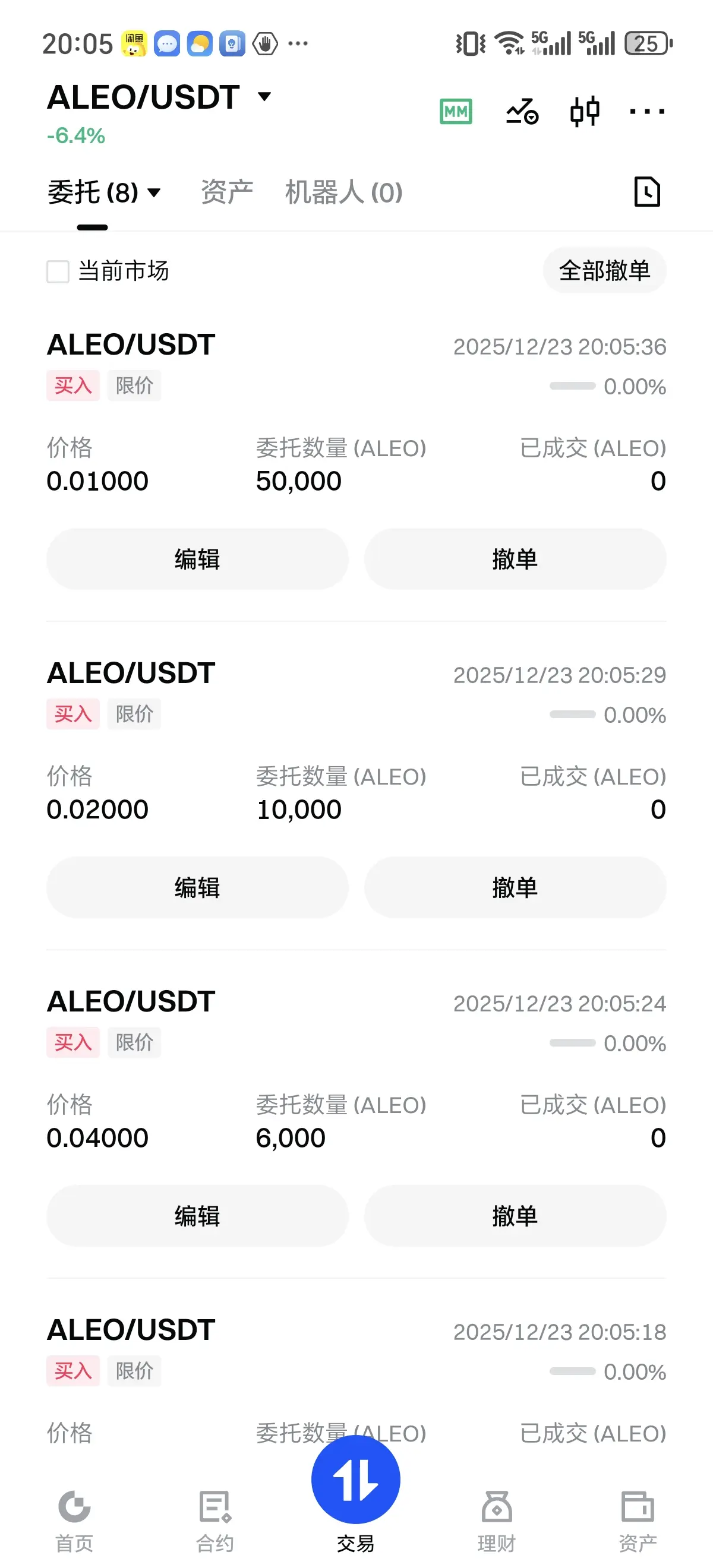This screenshot has height=1568, width=713.
Task: Switch to the 资产 tab
Action: (226, 192)
